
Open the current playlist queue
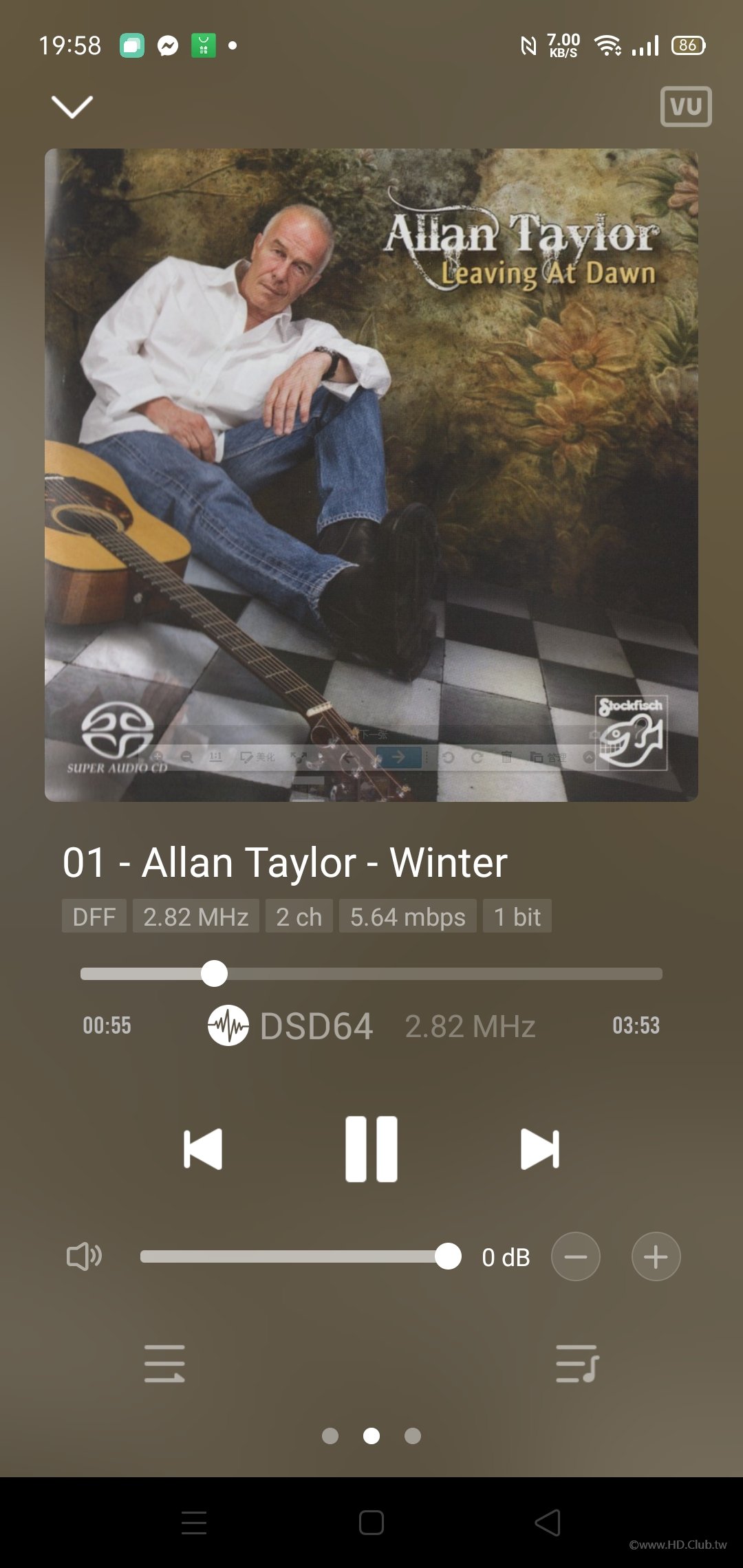click(x=577, y=1364)
